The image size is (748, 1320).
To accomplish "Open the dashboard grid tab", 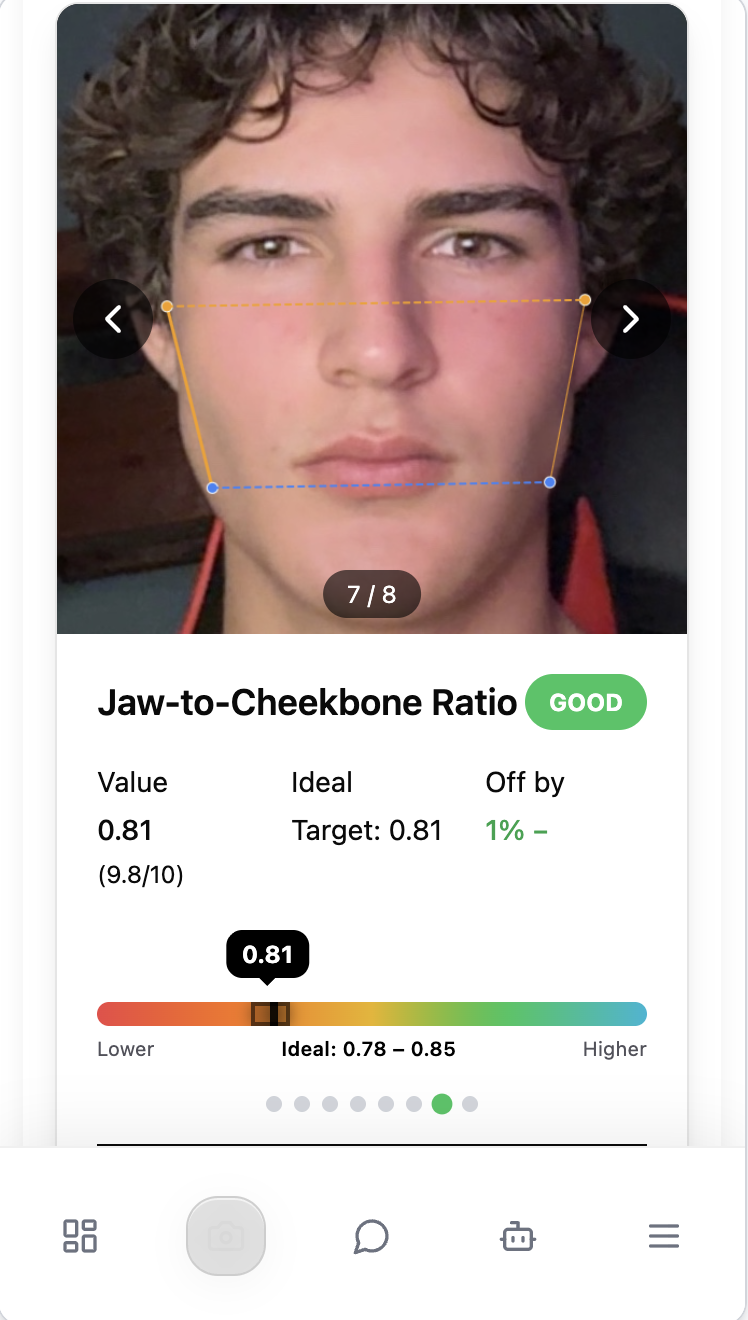I will coord(80,1236).
